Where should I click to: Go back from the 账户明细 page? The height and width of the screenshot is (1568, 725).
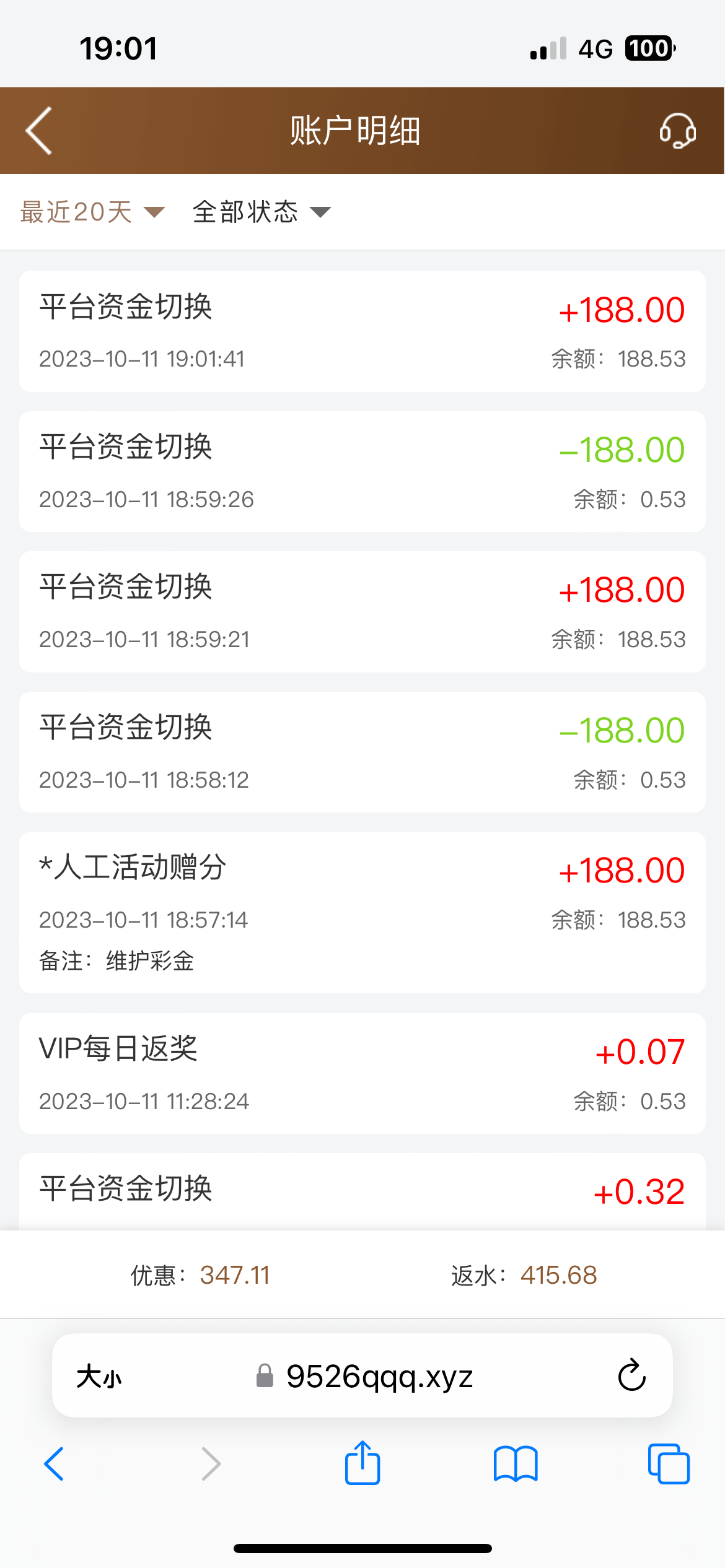point(39,131)
